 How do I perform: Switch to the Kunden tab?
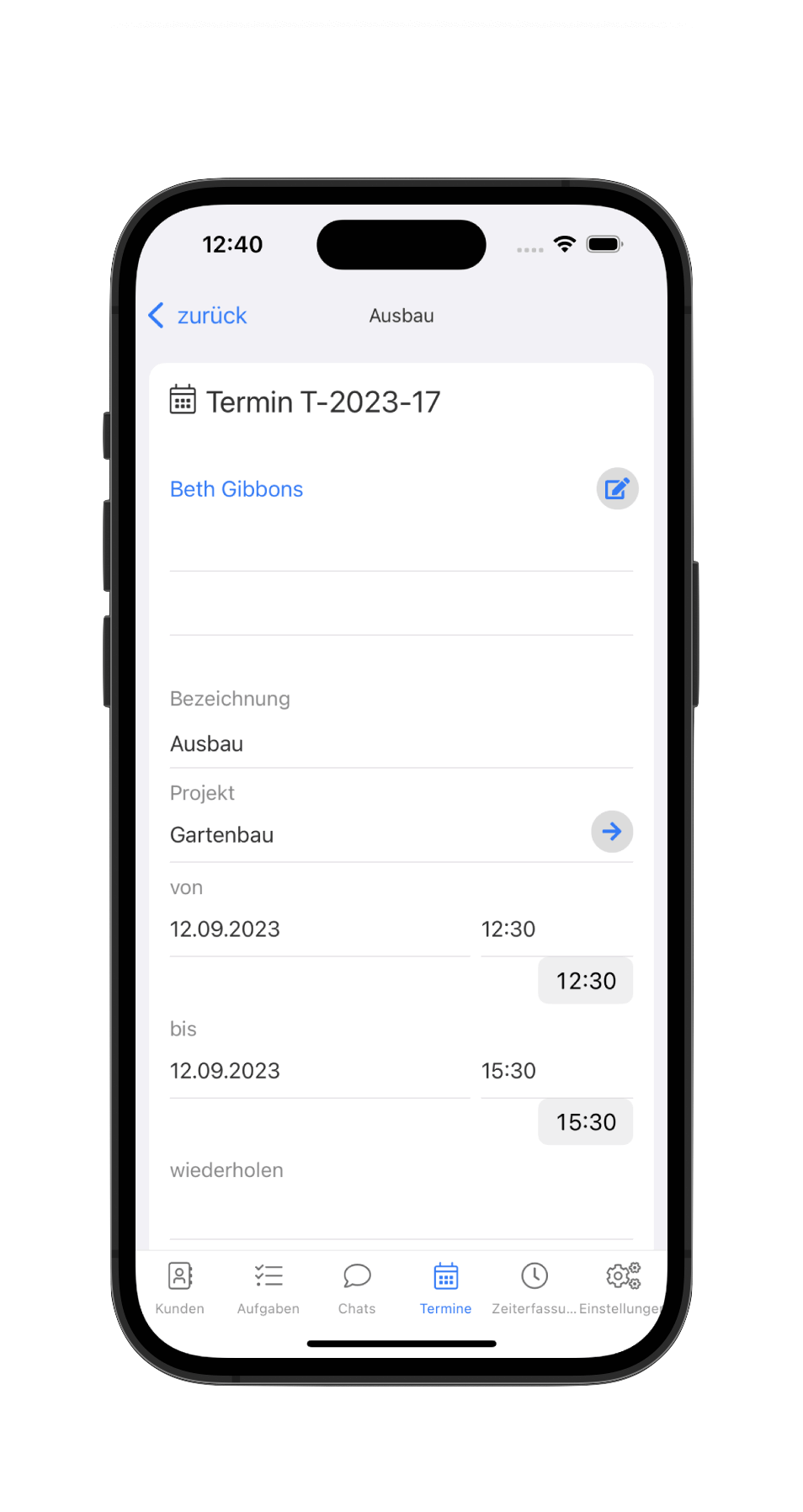tap(180, 1288)
